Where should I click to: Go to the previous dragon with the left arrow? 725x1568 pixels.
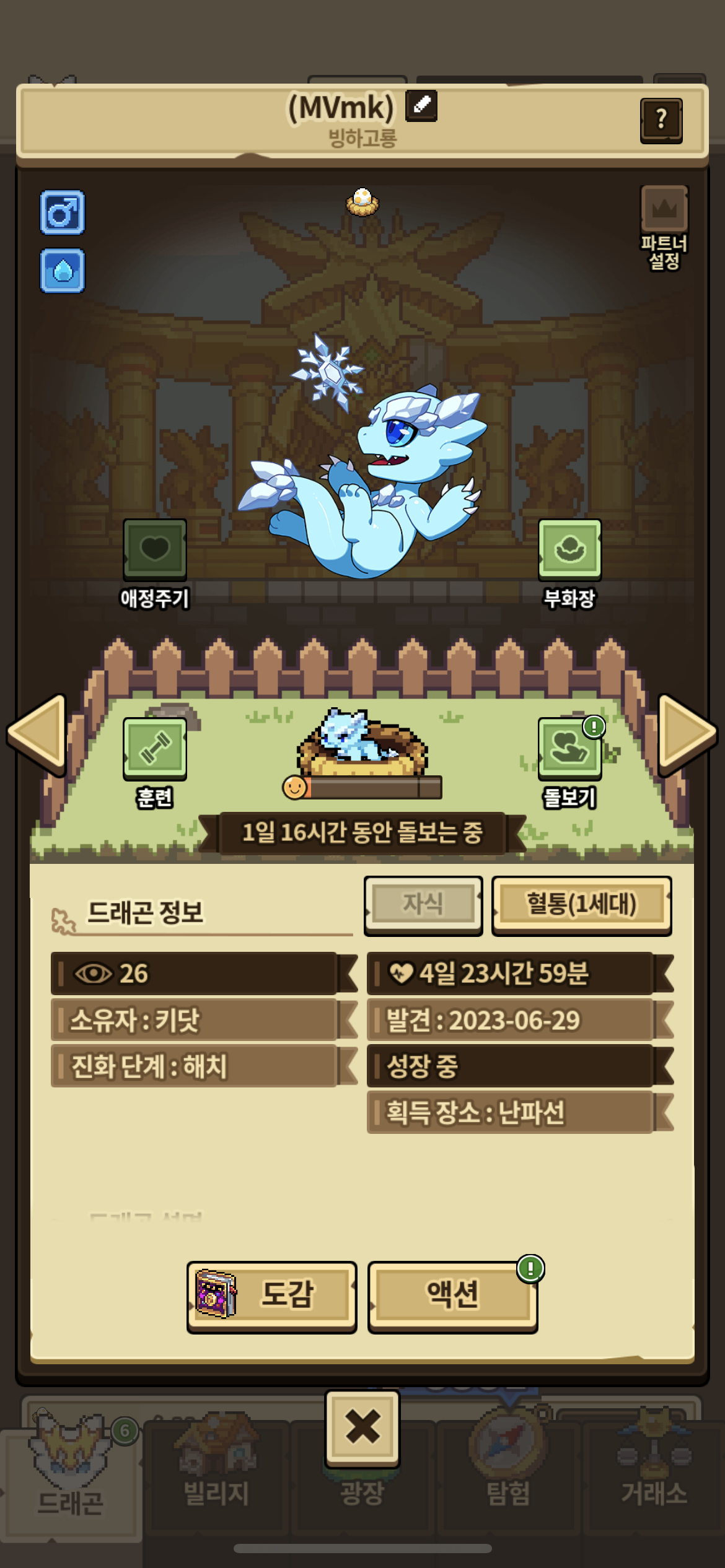[38, 734]
